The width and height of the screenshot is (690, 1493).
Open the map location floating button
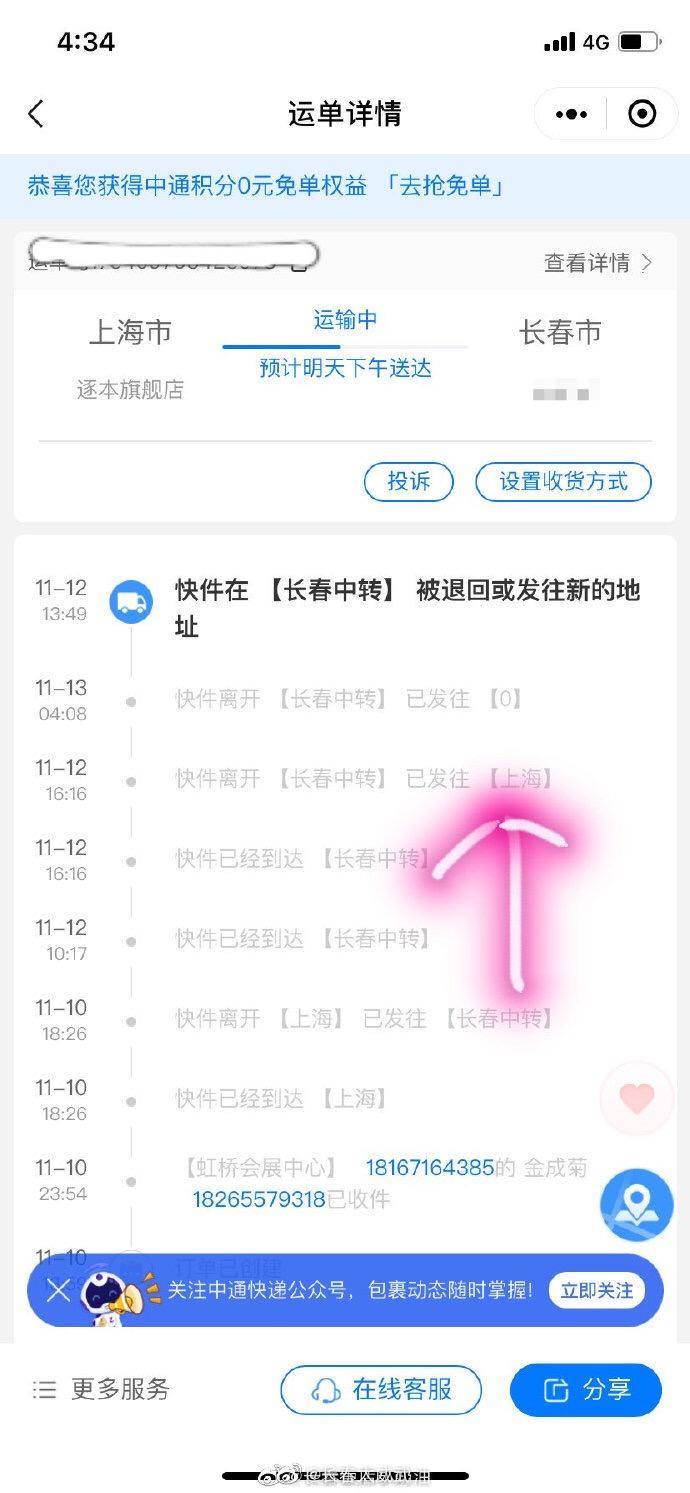point(636,1205)
